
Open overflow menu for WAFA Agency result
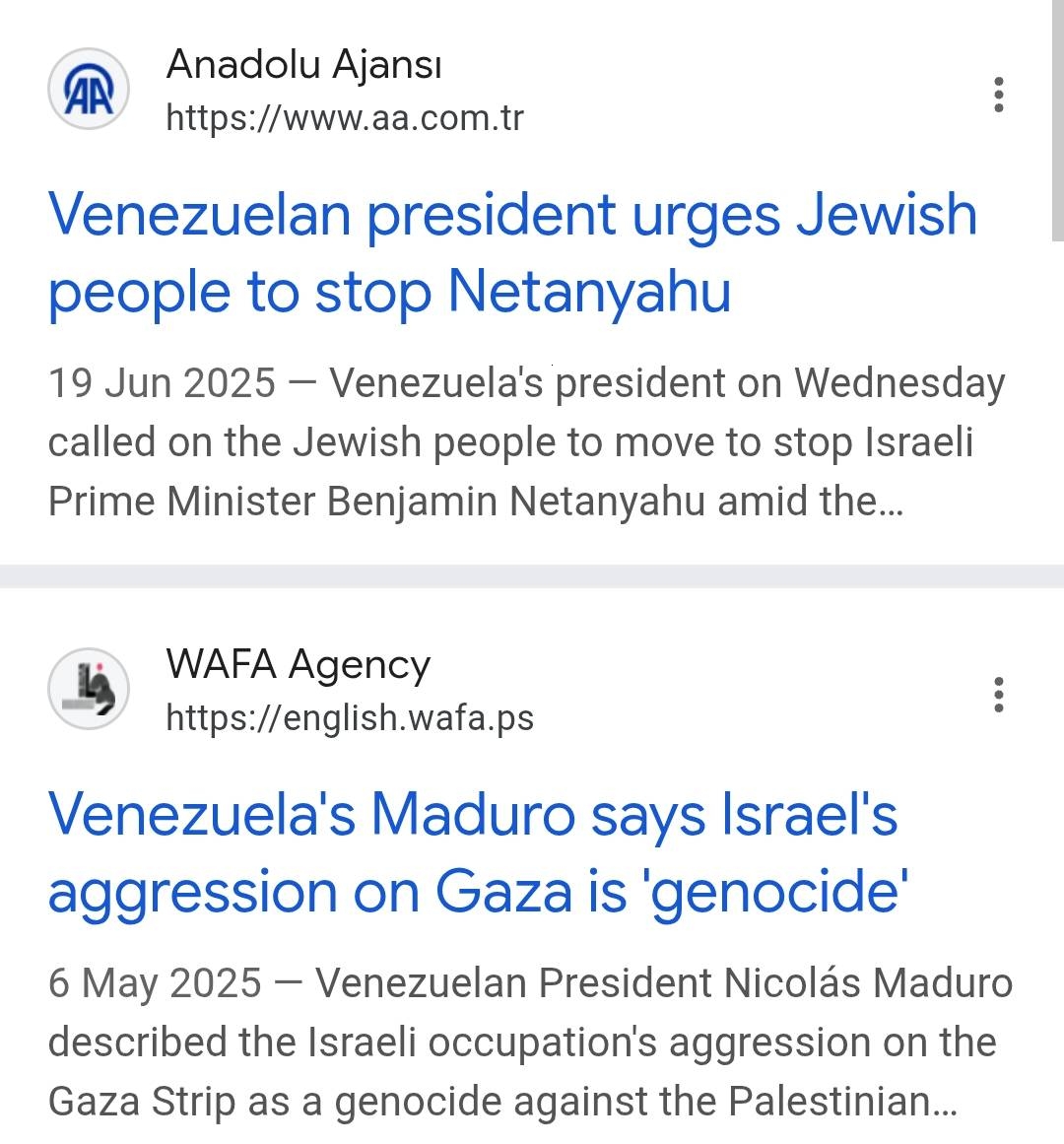999,694
